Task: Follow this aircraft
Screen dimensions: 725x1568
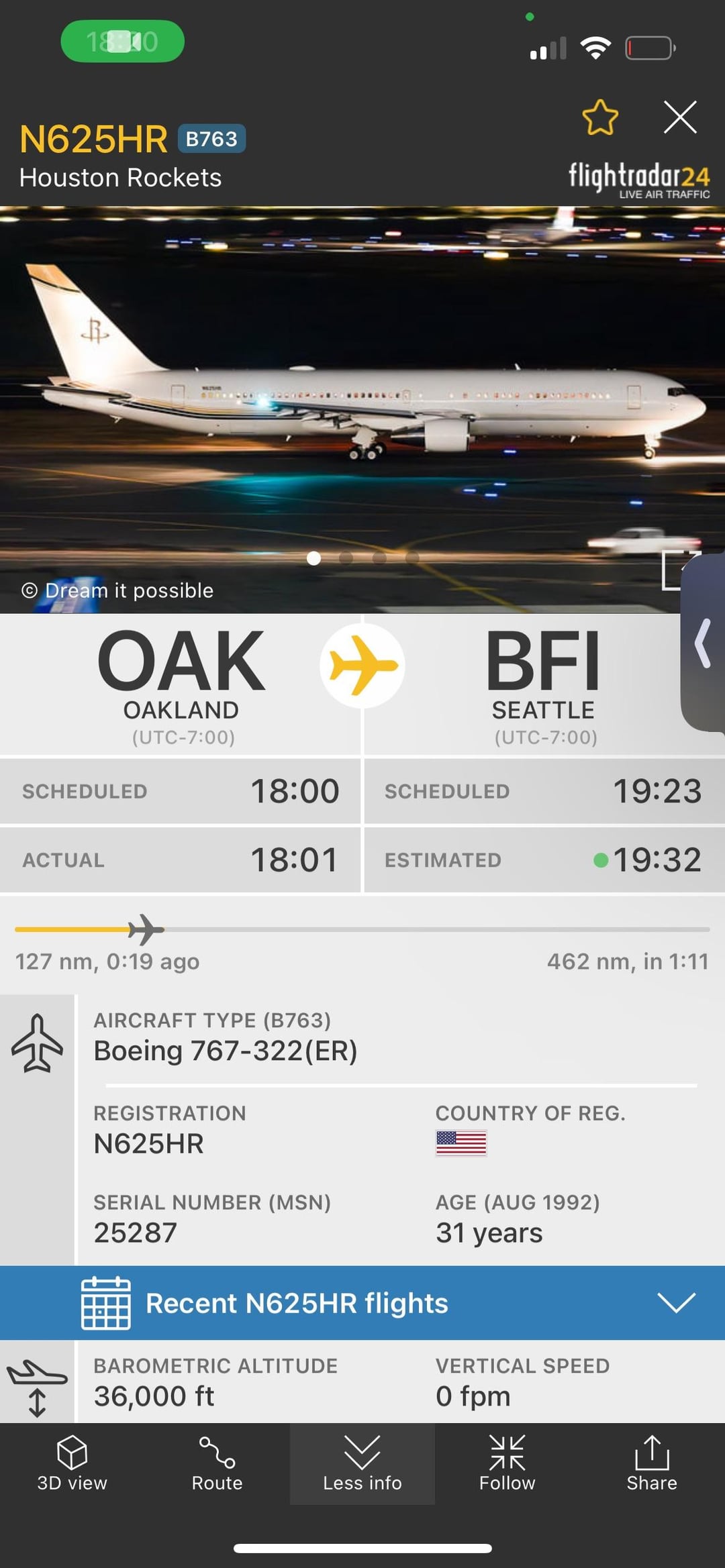Action: (507, 1463)
